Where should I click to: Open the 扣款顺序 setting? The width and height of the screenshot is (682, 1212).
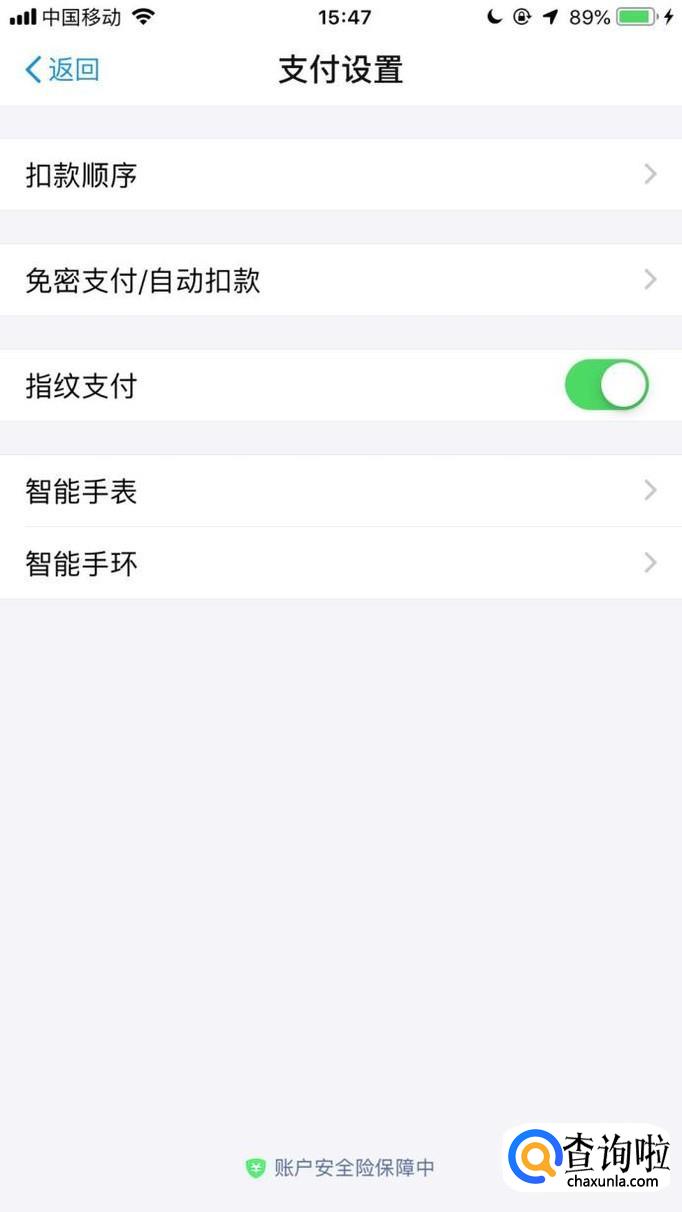click(x=340, y=175)
